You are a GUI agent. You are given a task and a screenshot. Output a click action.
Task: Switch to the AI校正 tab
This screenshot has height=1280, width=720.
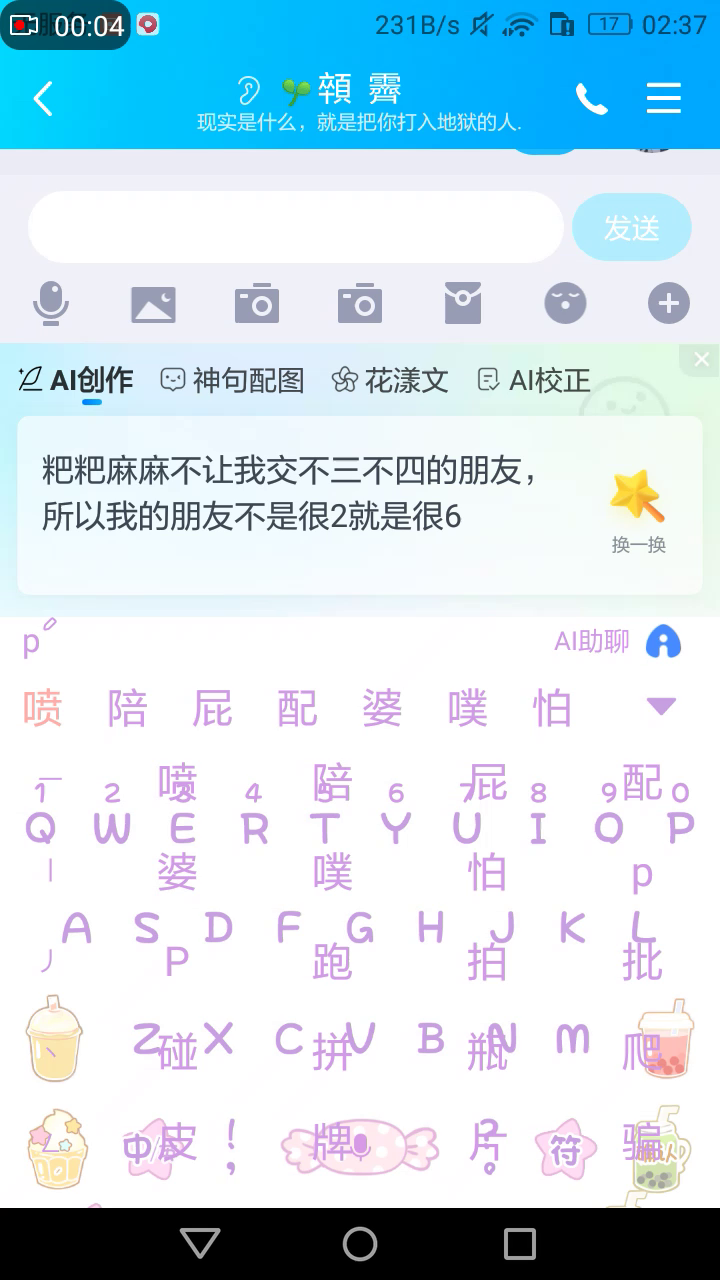pyautogui.click(x=534, y=380)
